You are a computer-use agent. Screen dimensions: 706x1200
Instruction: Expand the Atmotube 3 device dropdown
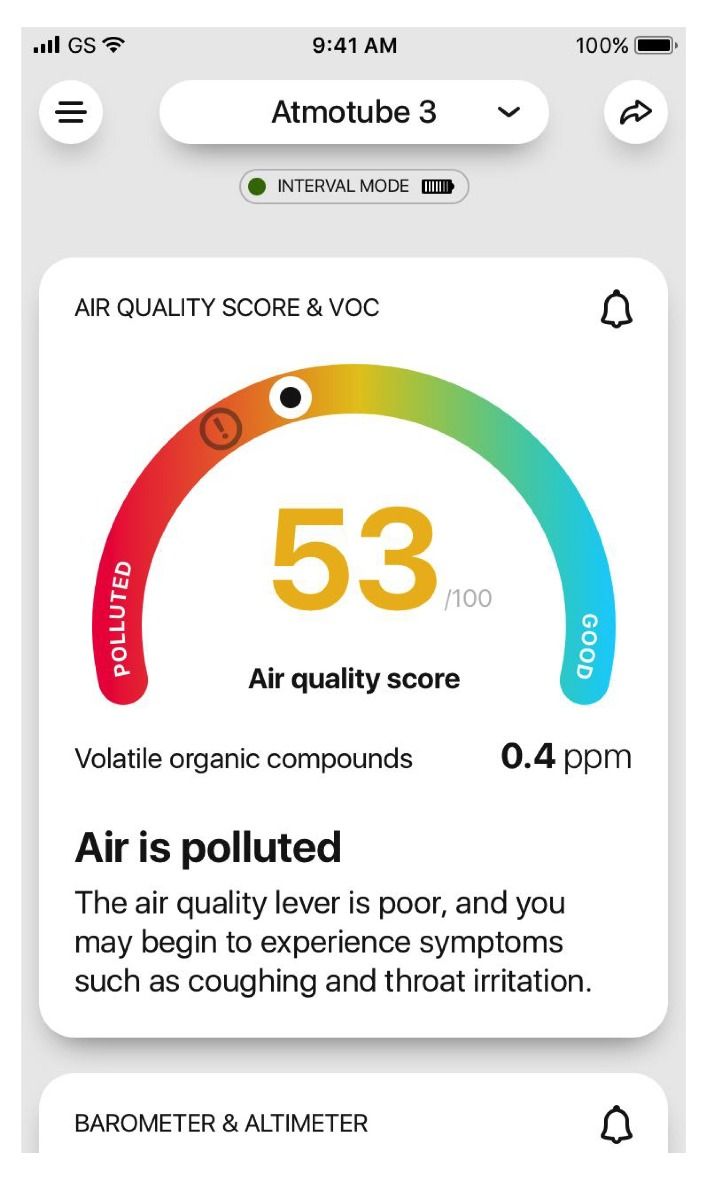(x=509, y=112)
